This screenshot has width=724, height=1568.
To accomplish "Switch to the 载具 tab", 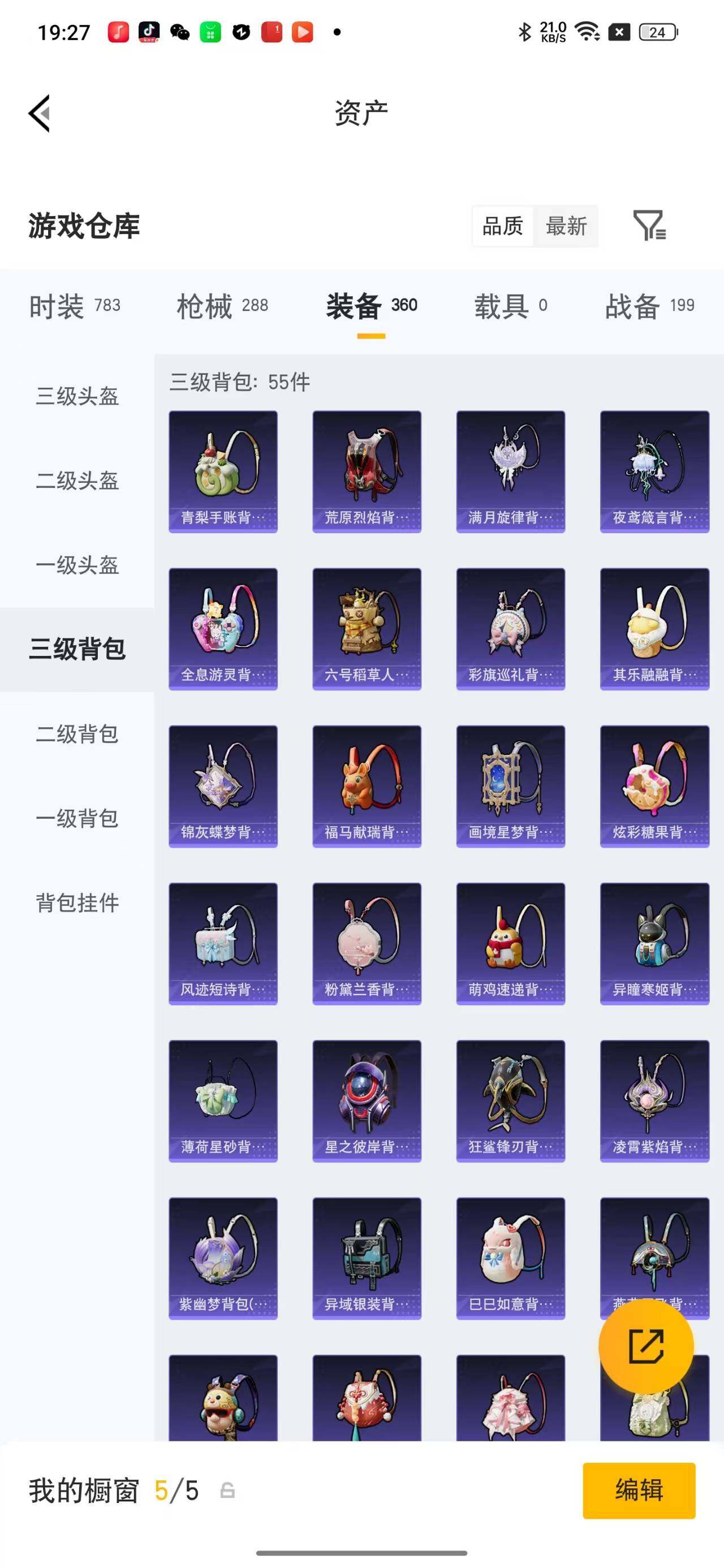I will click(510, 305).
